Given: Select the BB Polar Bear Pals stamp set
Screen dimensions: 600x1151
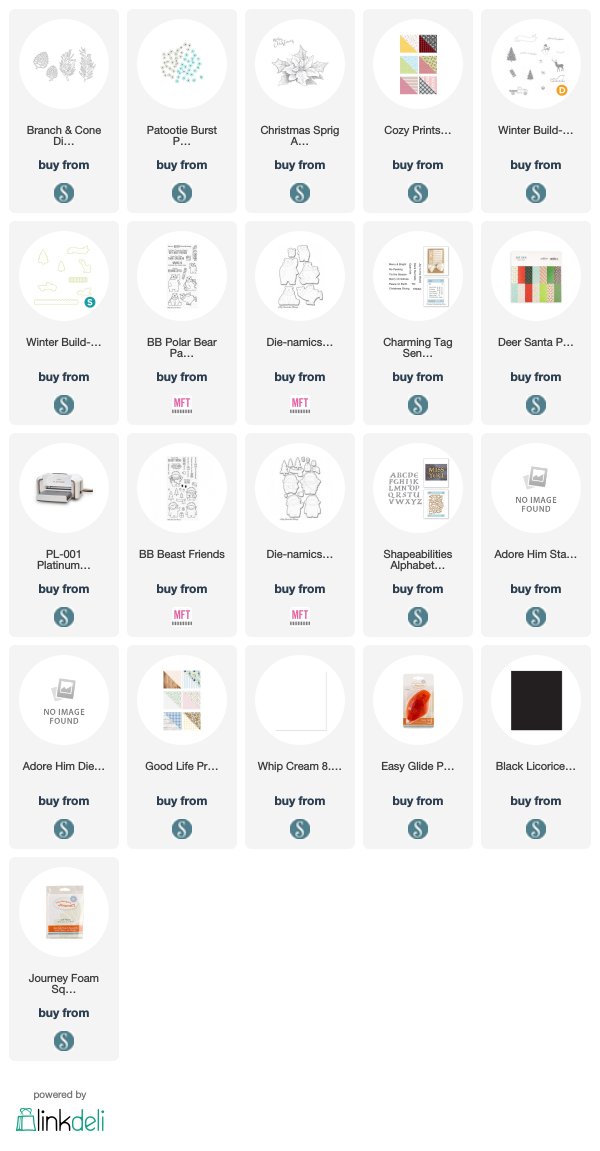Looking at the screenshot, I should click(181, 323).
